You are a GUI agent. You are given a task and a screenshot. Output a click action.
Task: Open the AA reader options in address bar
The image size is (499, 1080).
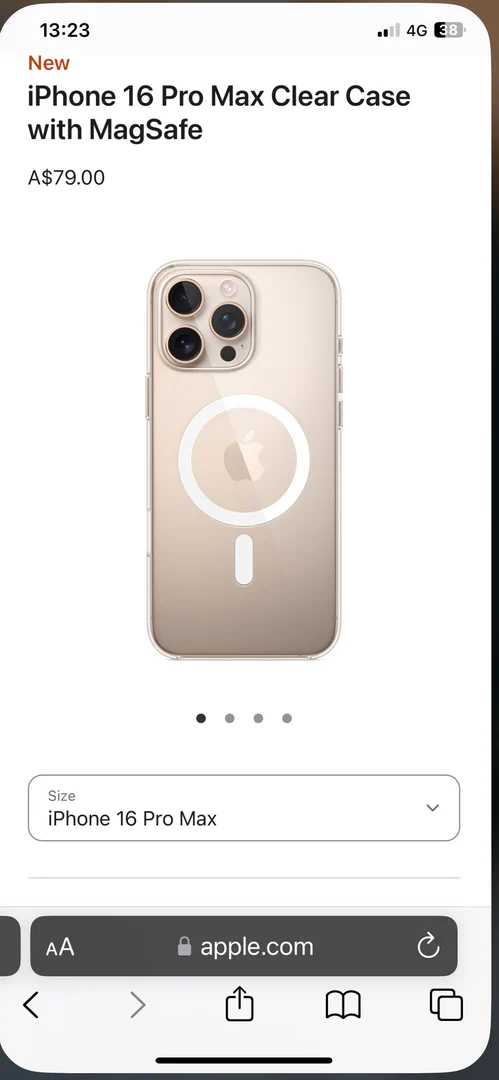click(60, 946)
